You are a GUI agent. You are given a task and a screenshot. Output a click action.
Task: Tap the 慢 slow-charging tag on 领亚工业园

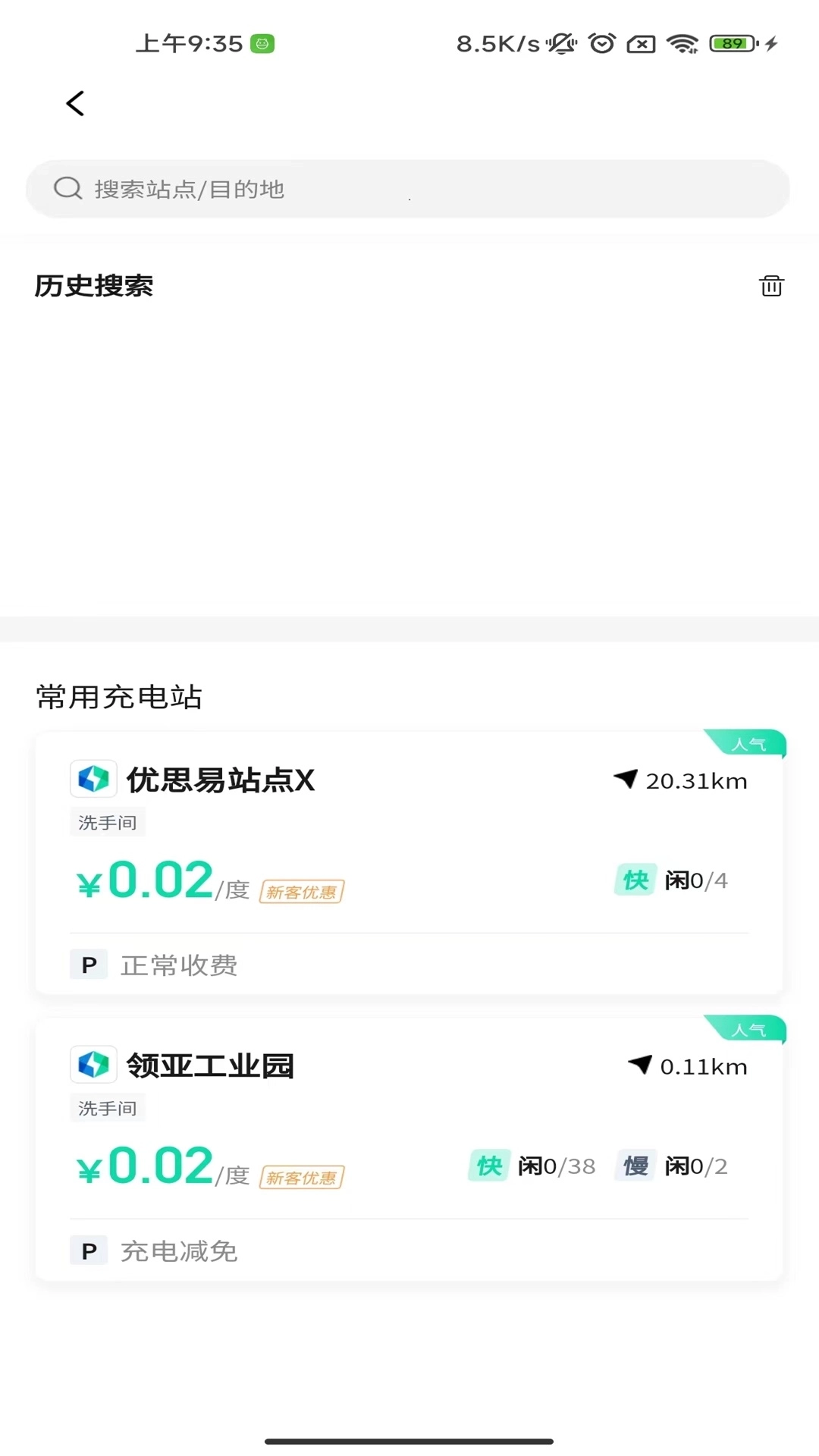pos(635,1166)
